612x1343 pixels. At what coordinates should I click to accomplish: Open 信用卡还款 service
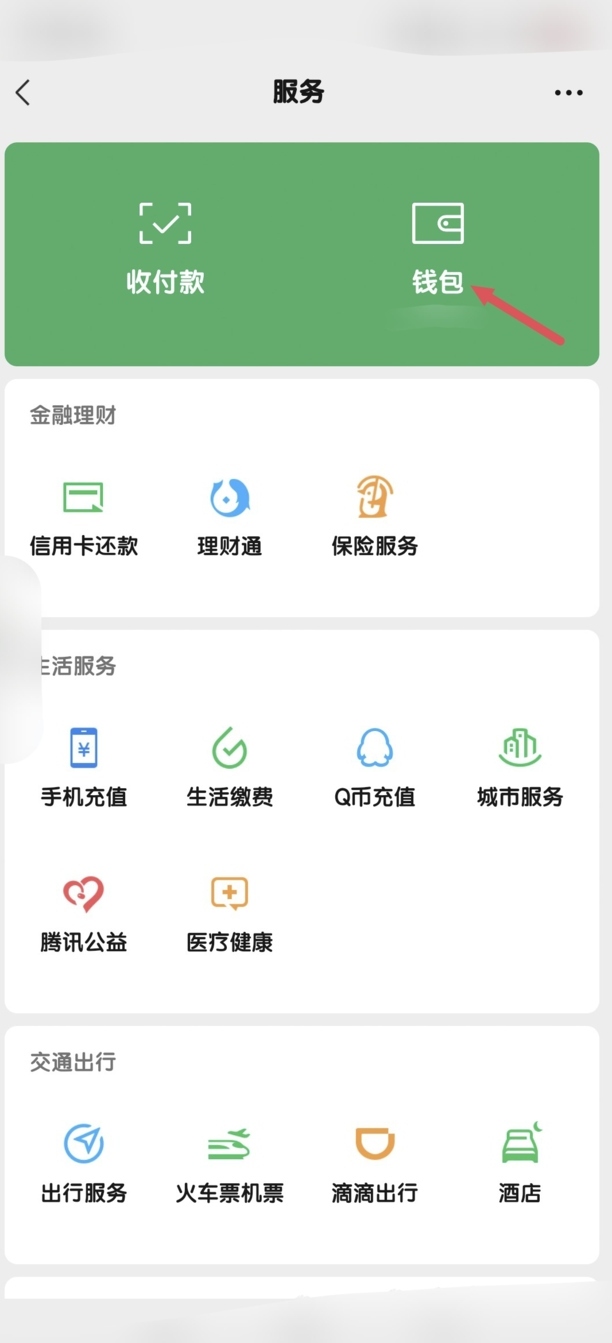pos(84,517)
